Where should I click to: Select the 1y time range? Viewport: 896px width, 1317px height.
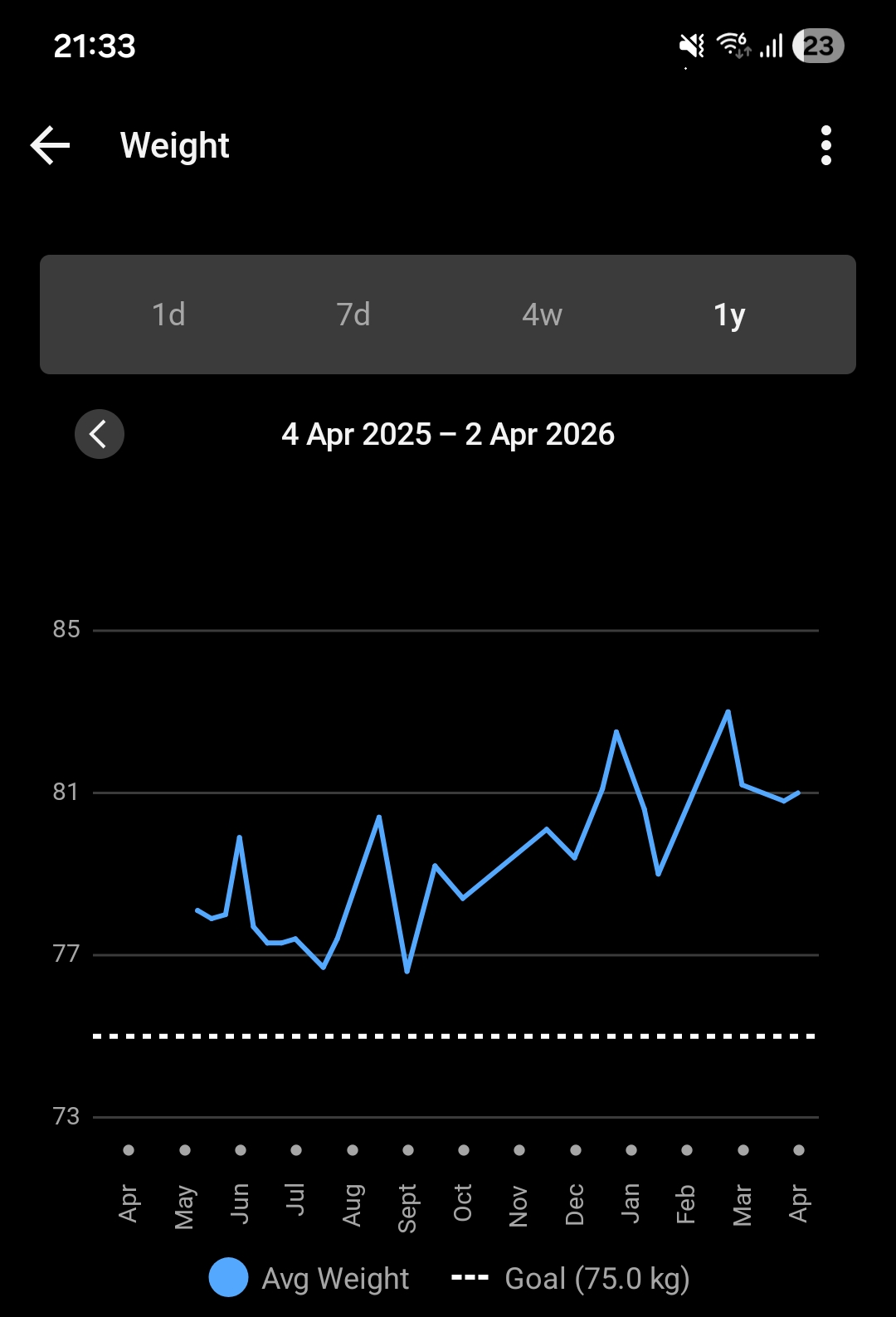tap(729, 315)
